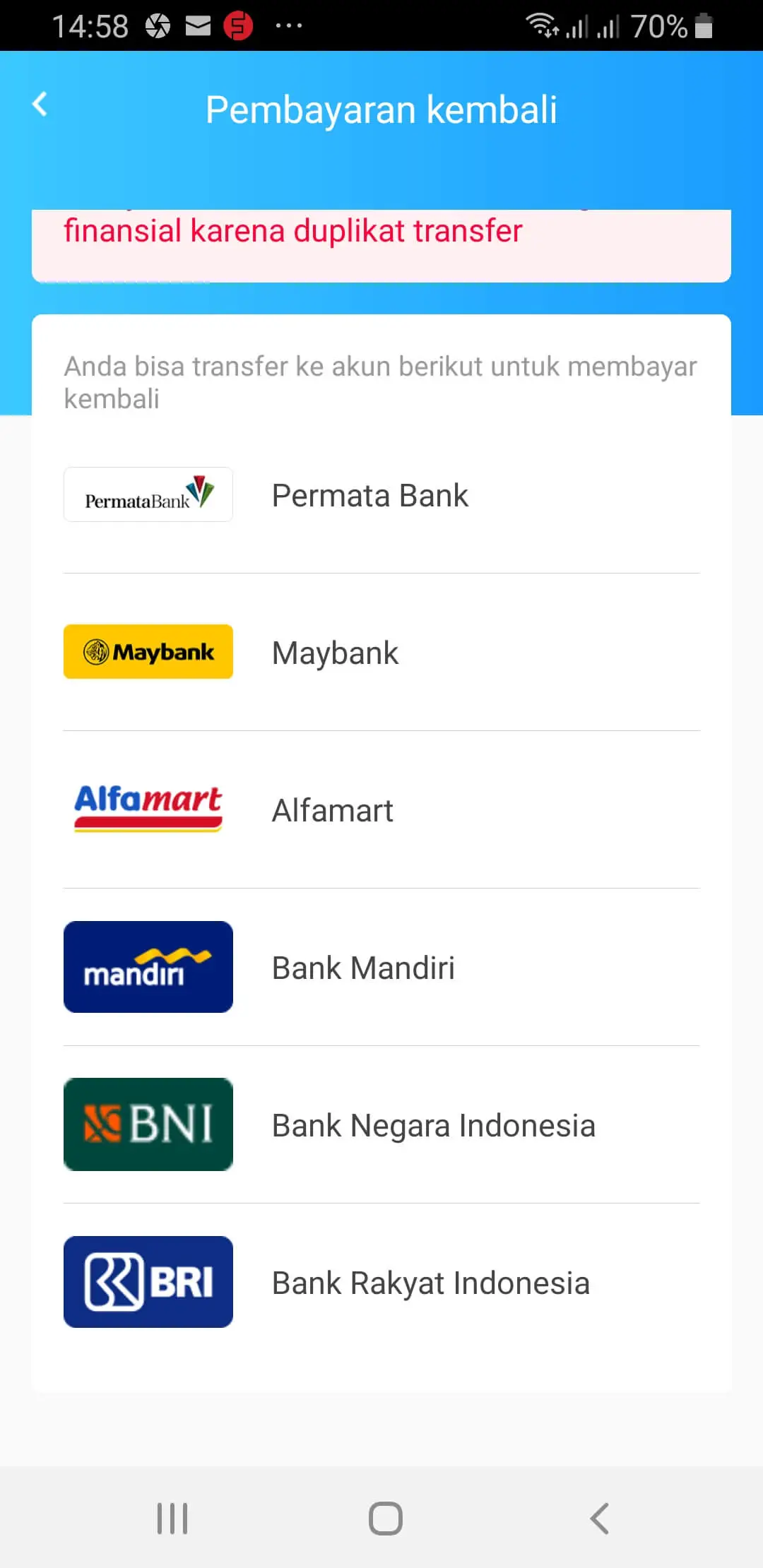Choose Bank Negara Indonesia option

[x=432, y=1125]
